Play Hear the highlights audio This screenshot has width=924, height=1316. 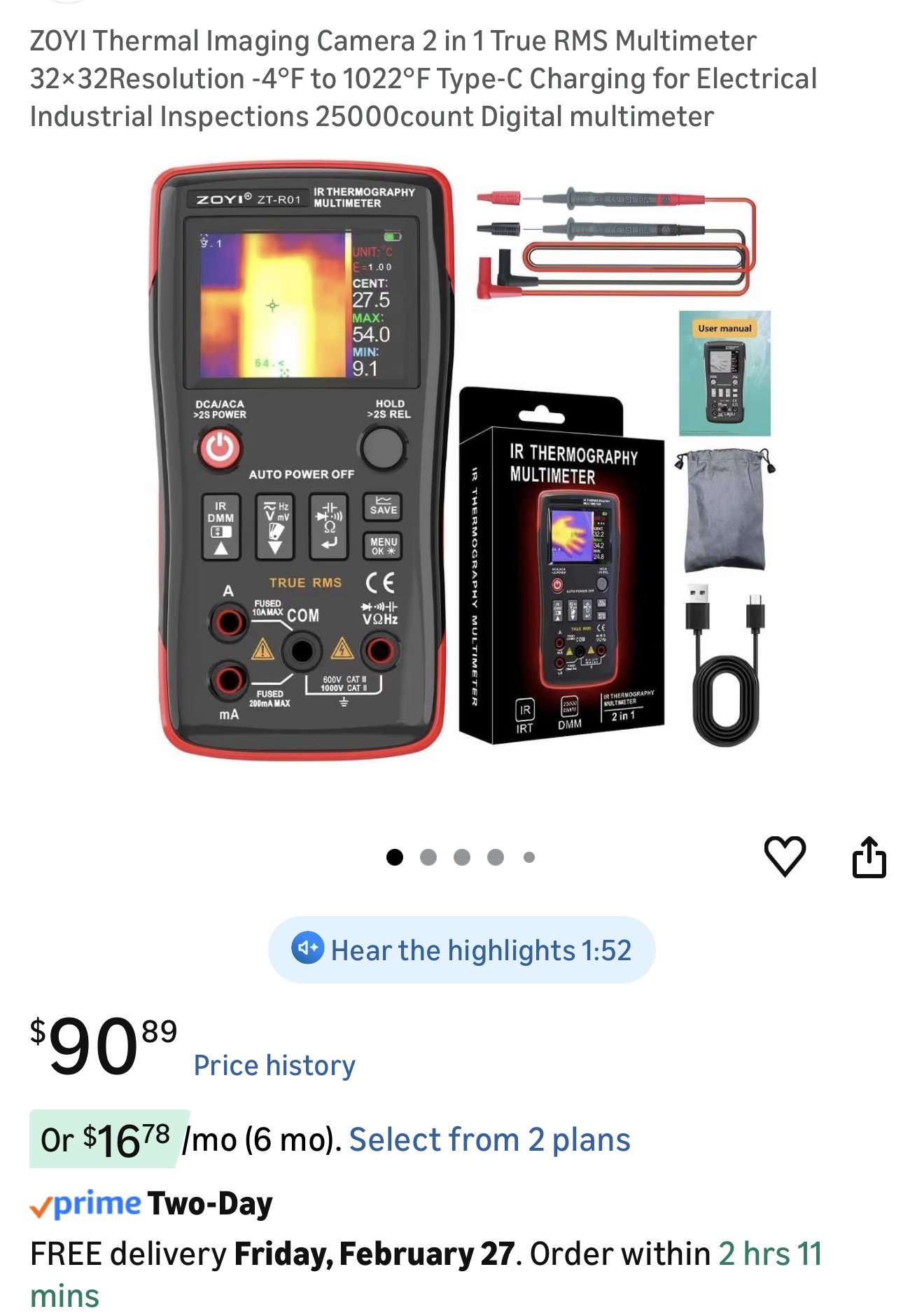coord(461,949)
